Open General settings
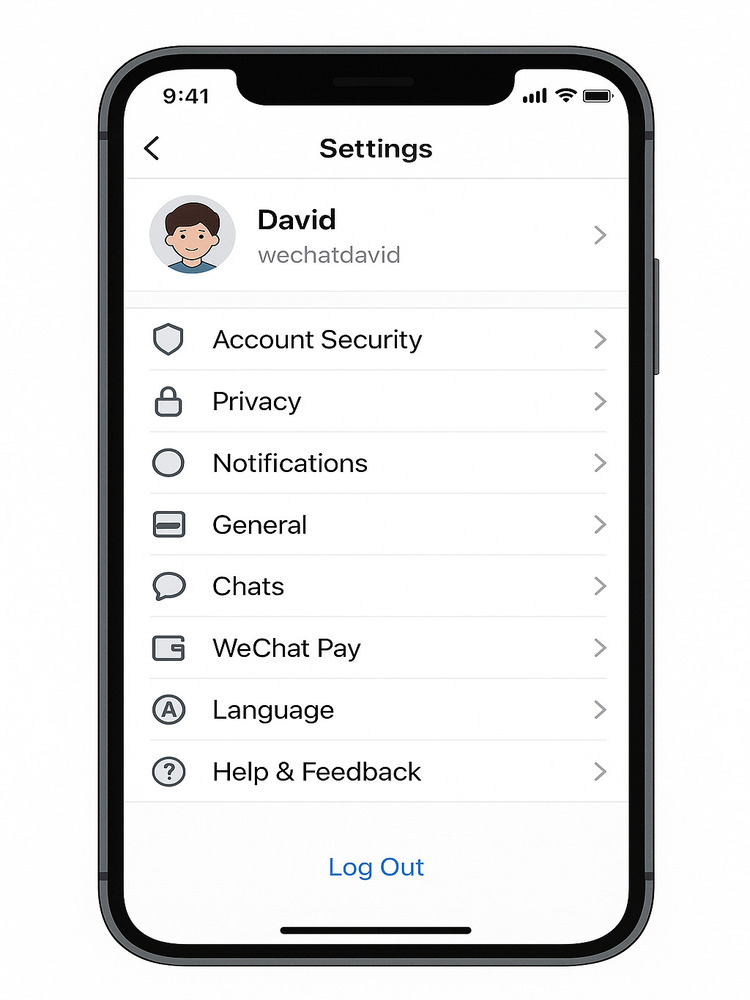This screenshot has width=750, height=1000. click(x=376, y=525)
